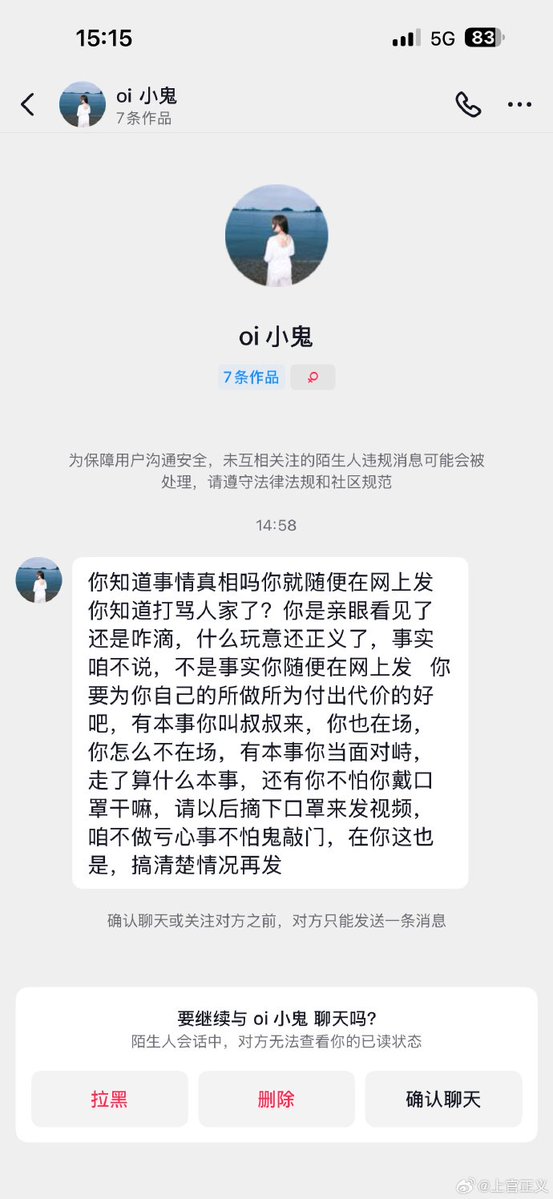Open the small header avatar of oi 小鬼
The width and height of the screenshot is (553, 1199).
point(83,105)
